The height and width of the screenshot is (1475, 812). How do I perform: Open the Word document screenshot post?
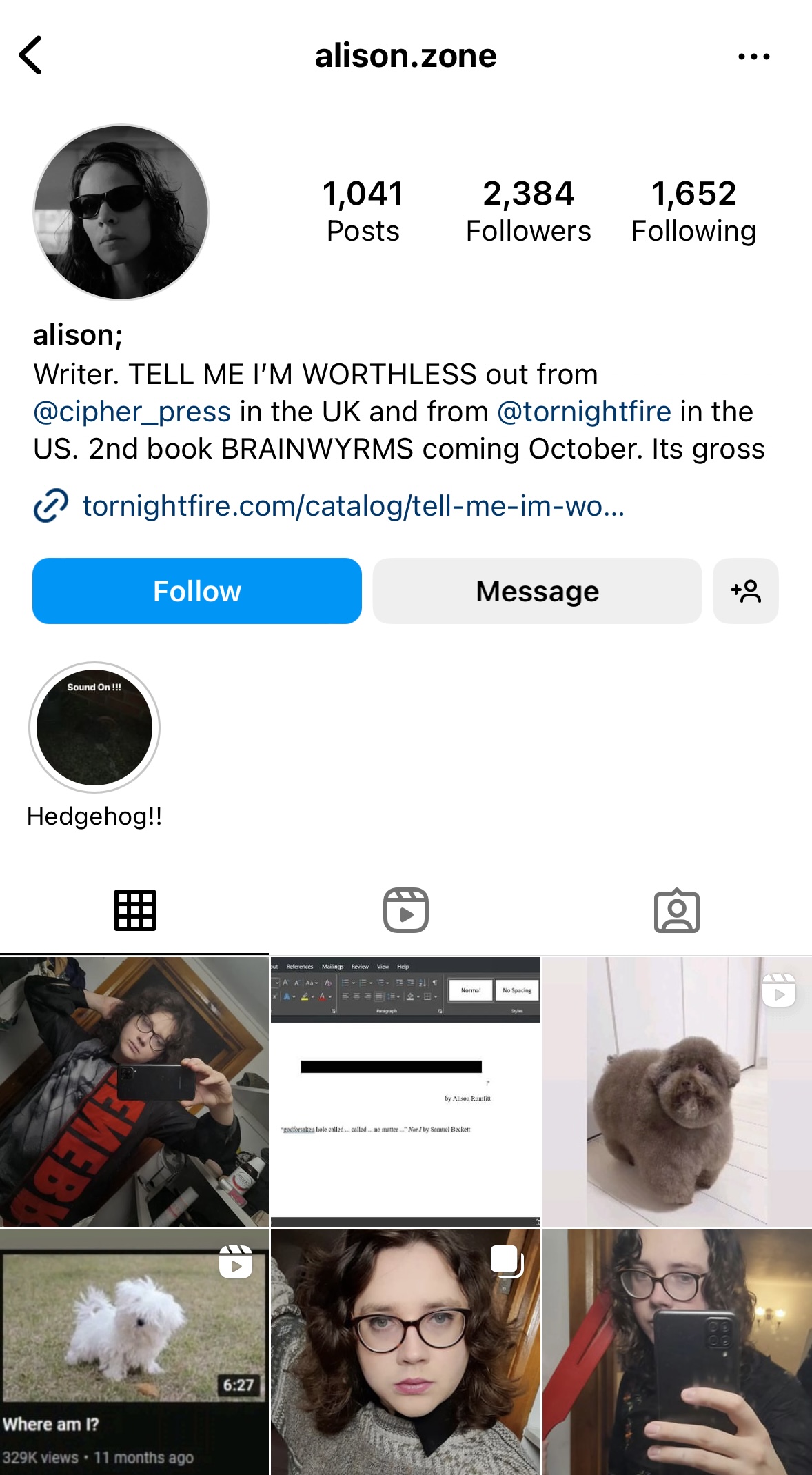coord(405,1091)
